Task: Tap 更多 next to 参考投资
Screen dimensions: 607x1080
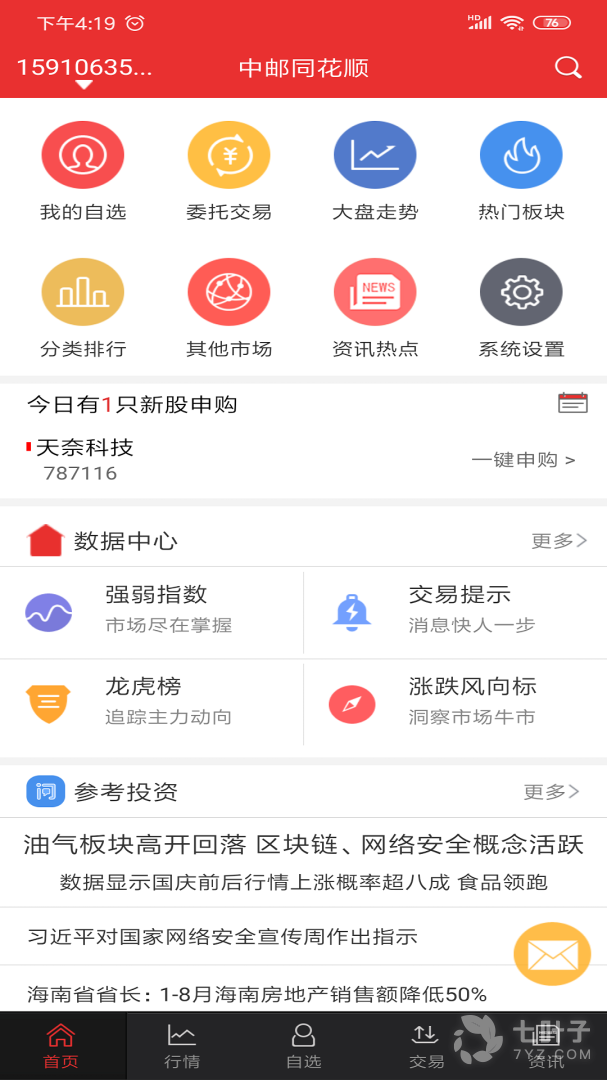Action: point(551,792)
